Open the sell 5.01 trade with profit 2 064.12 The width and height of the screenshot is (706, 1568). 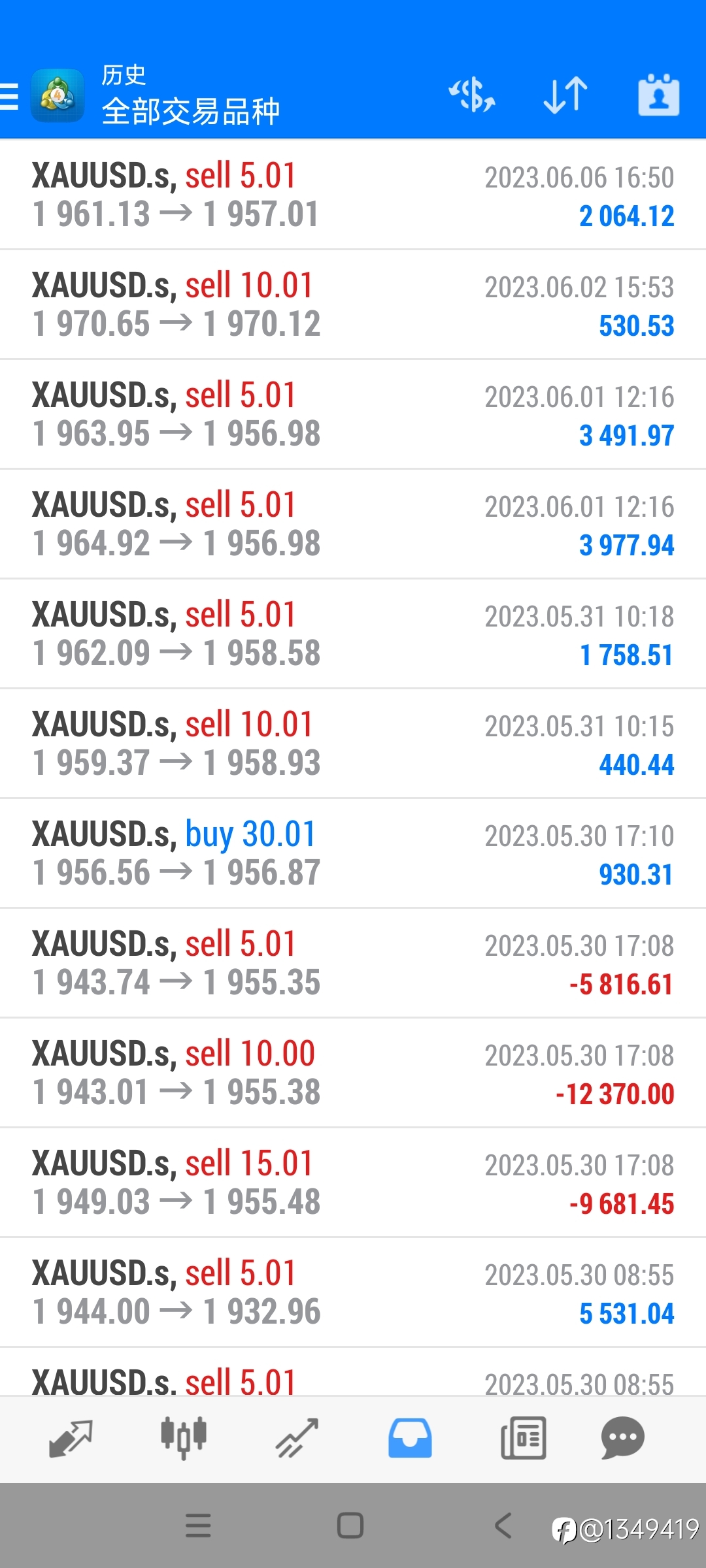(353, 195)
